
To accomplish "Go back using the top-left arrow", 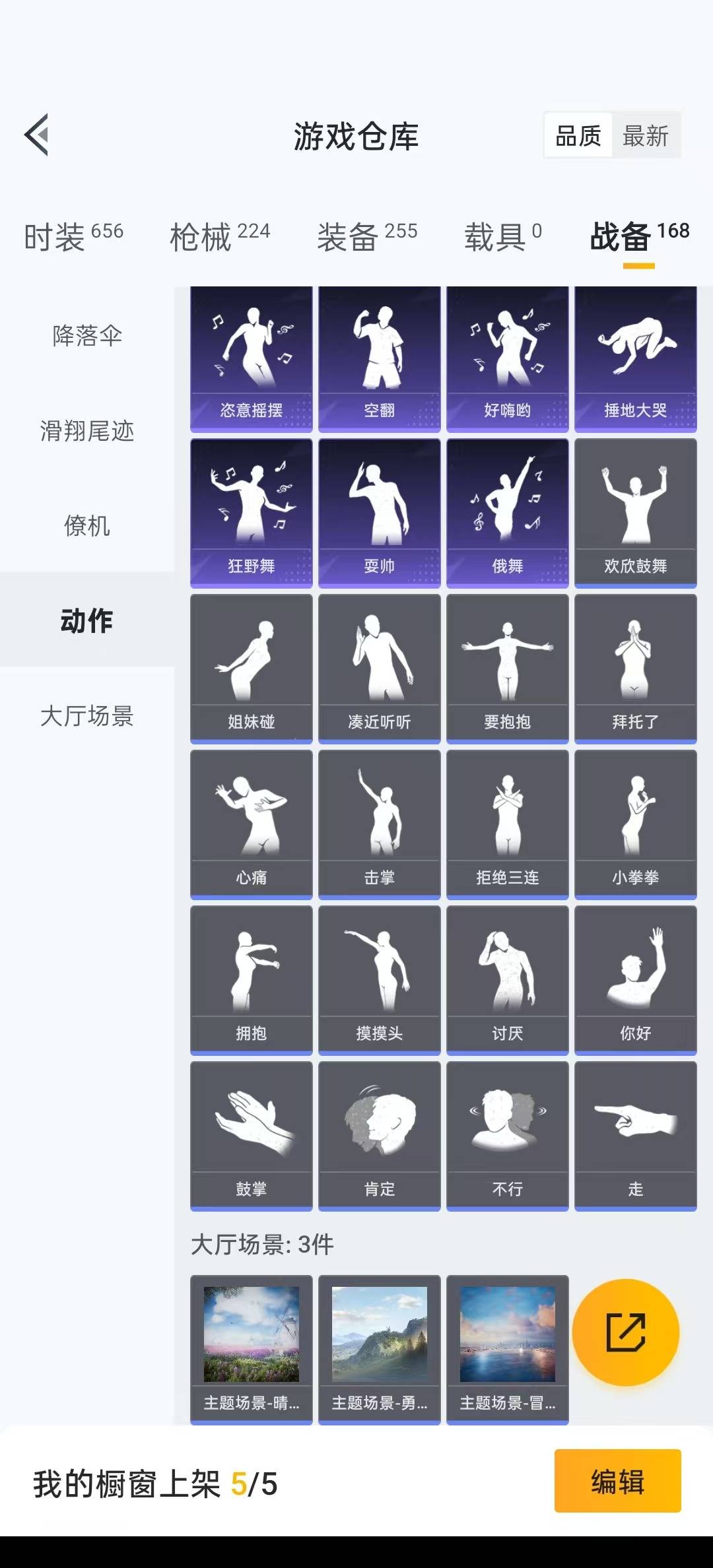I will (37, 135).
